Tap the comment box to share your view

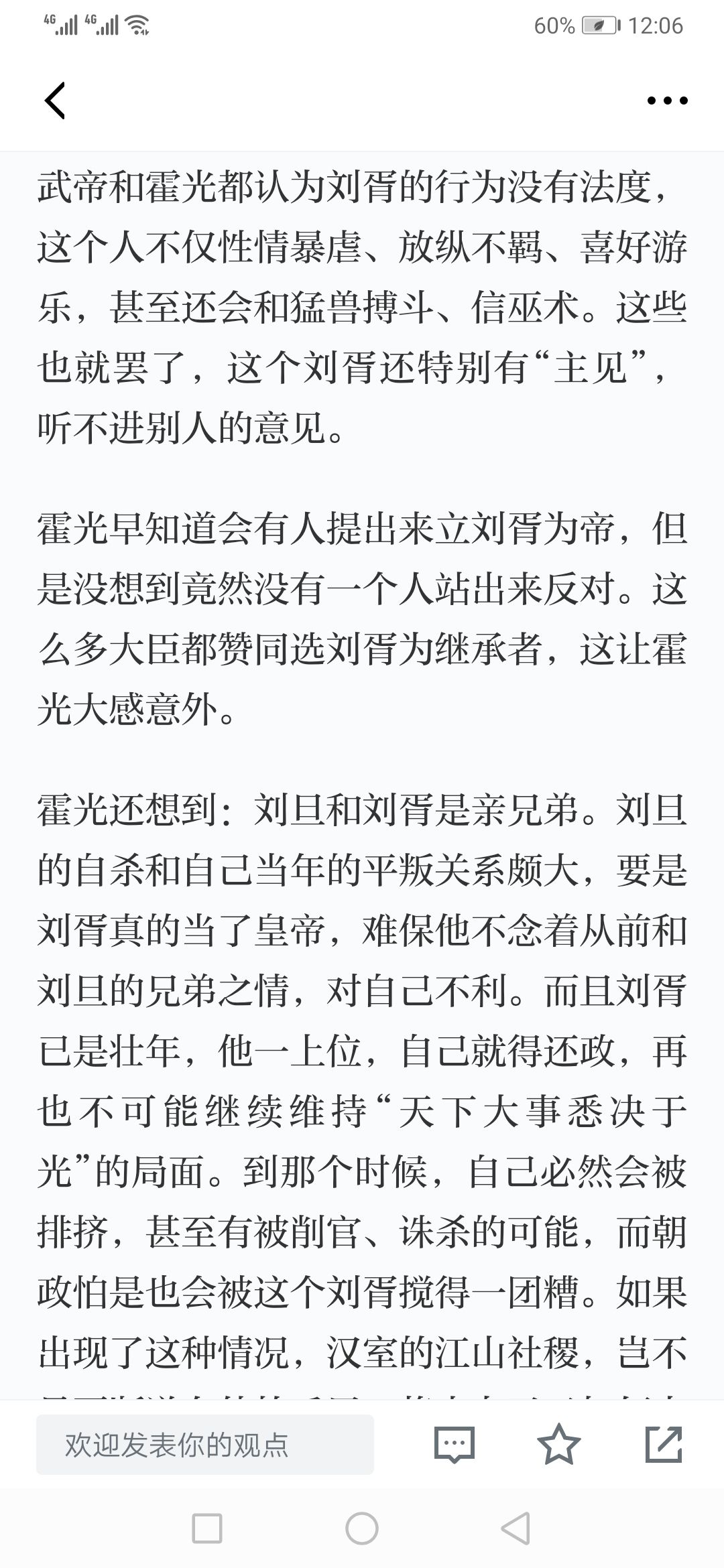tap(205, 1445)
